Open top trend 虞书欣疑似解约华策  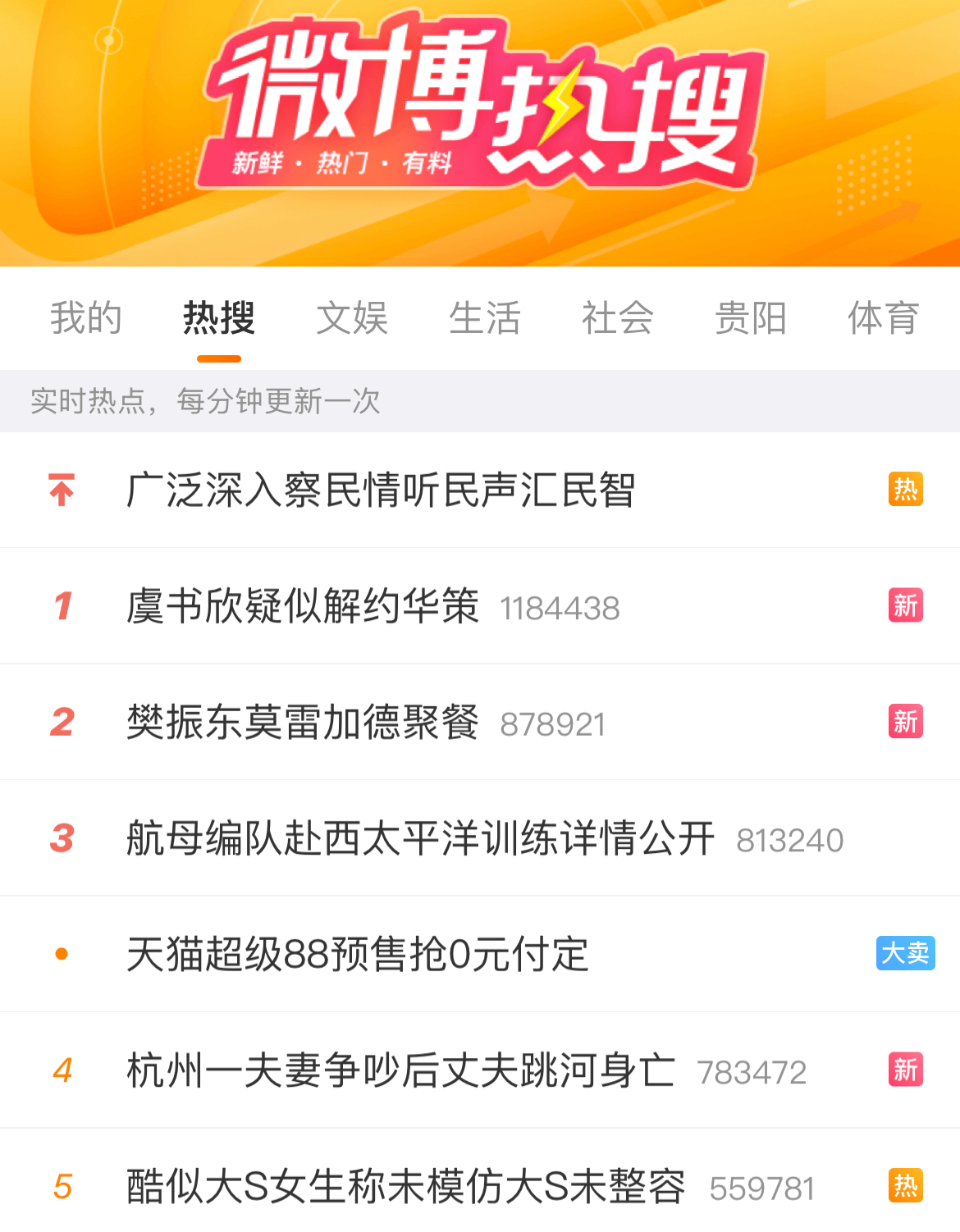pyautogui.click(x=303, y=607)
